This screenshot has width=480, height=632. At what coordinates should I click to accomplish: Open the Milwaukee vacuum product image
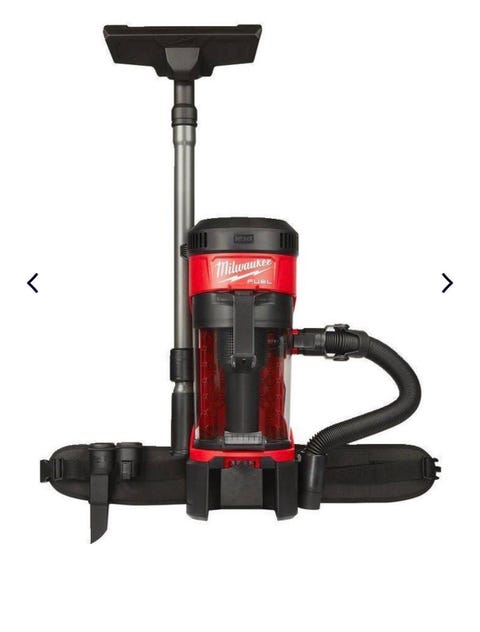[240, 284]
